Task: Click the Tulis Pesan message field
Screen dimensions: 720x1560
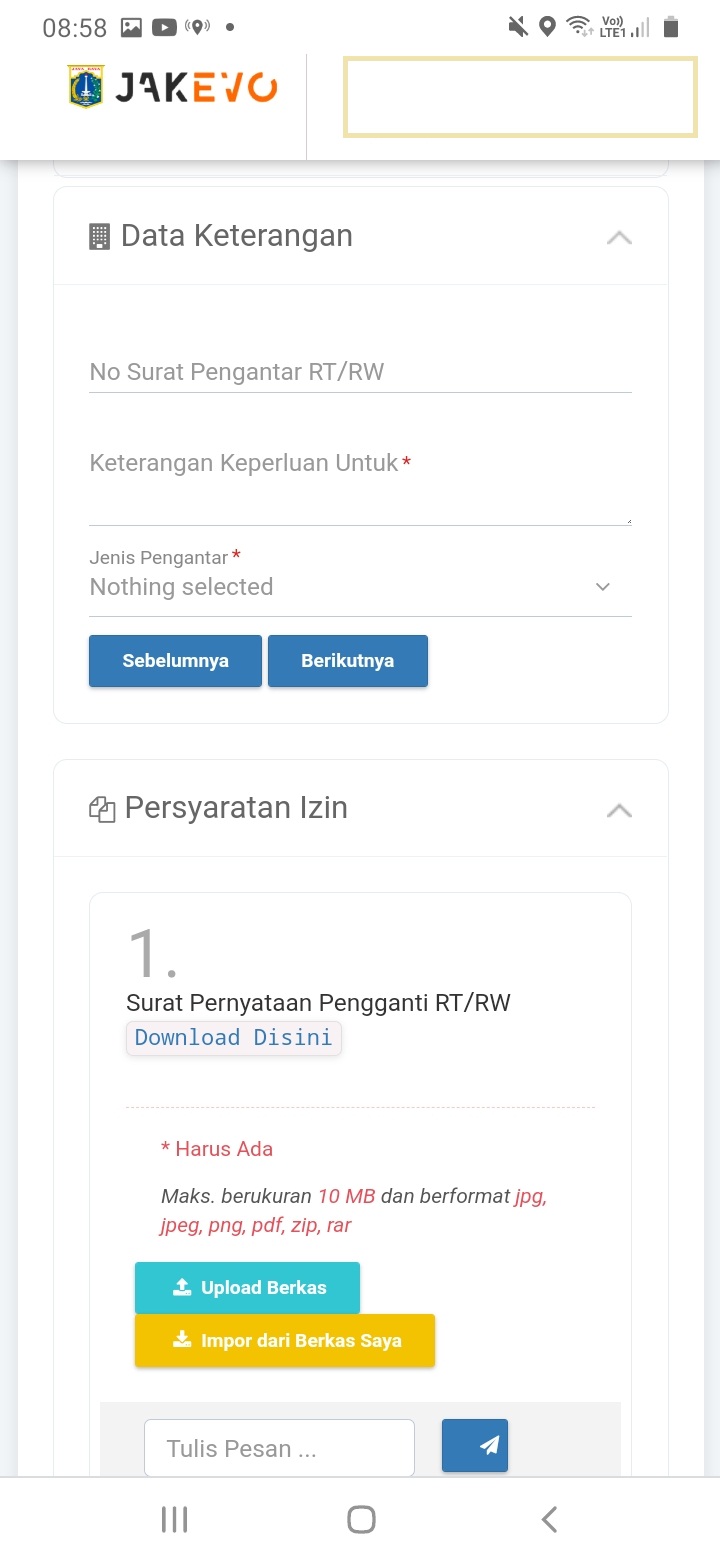Action: tap(279, 1446)
